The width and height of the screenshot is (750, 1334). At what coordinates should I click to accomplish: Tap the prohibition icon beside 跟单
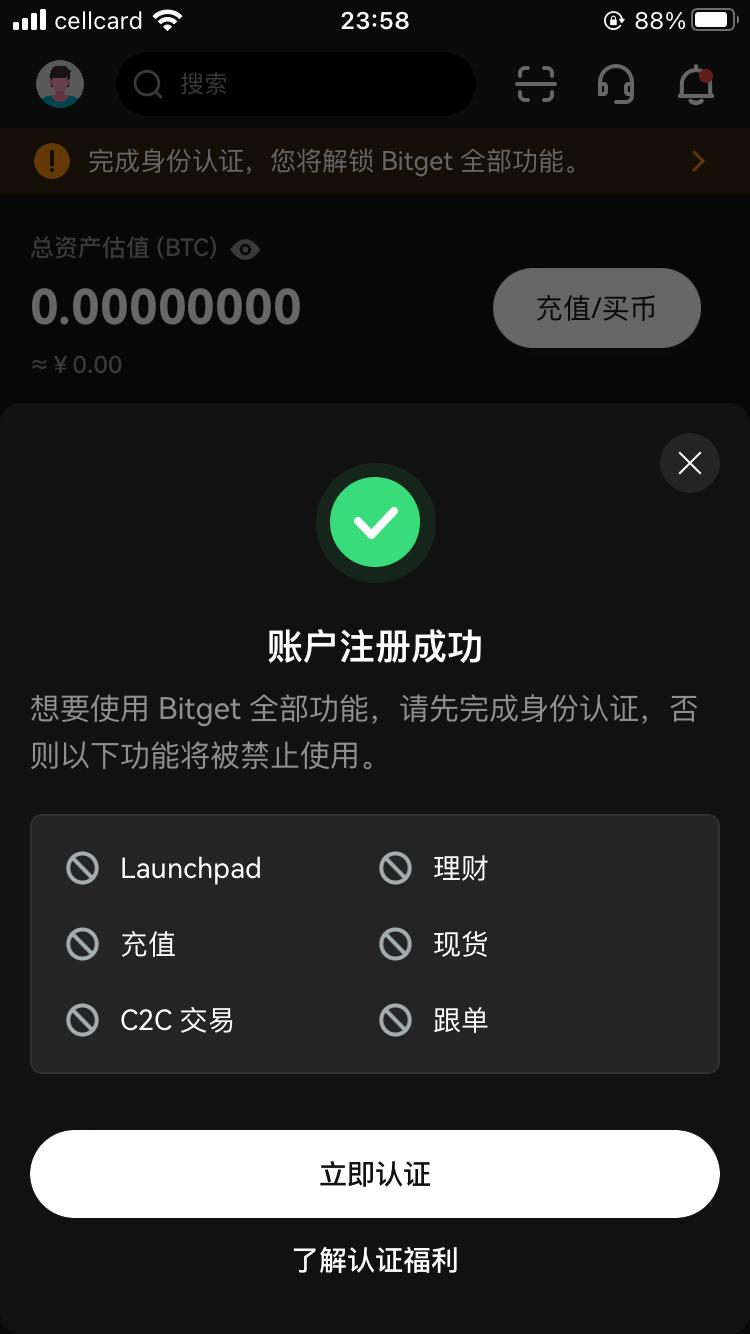tap(396, 1020)
